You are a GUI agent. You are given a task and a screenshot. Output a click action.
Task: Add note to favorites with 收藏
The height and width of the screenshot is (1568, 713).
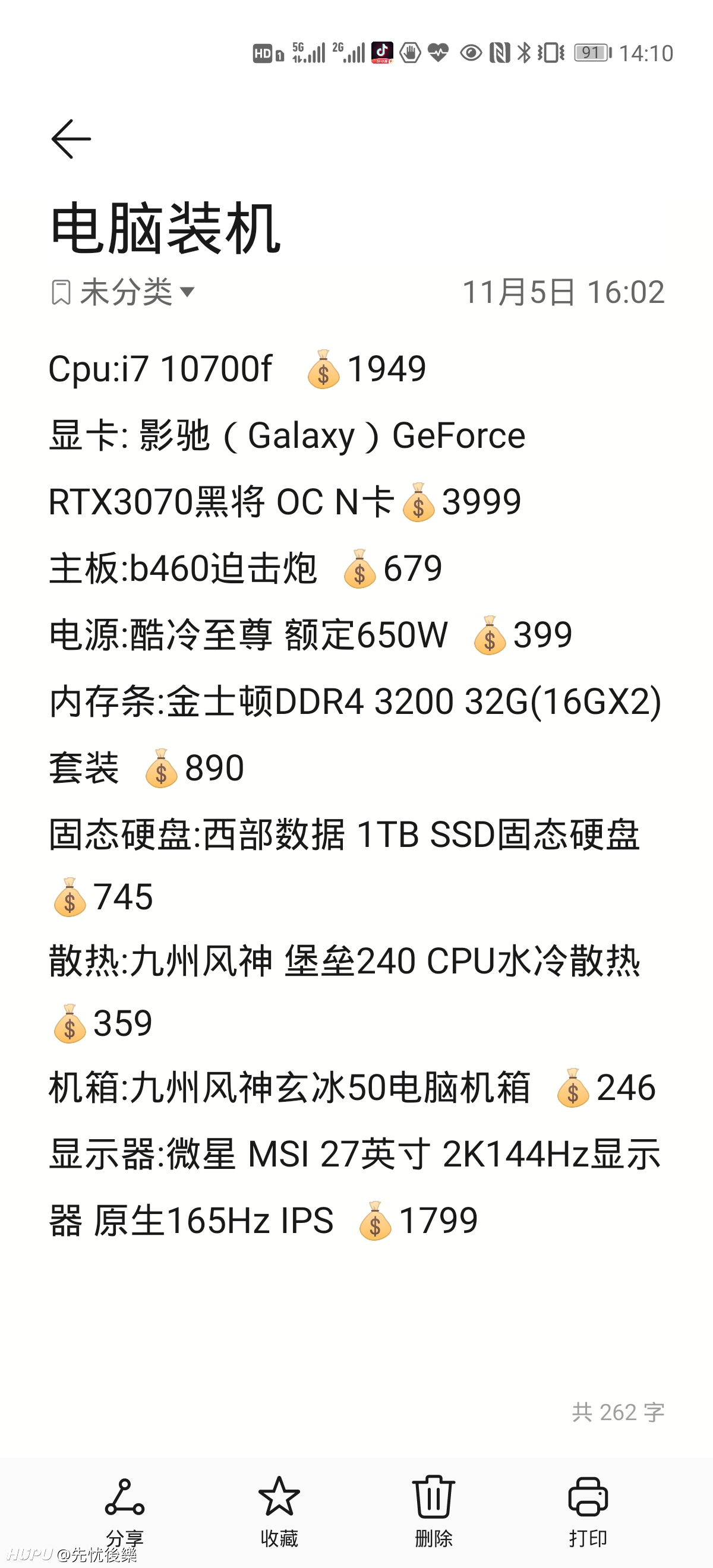[x=279, y=1511]
